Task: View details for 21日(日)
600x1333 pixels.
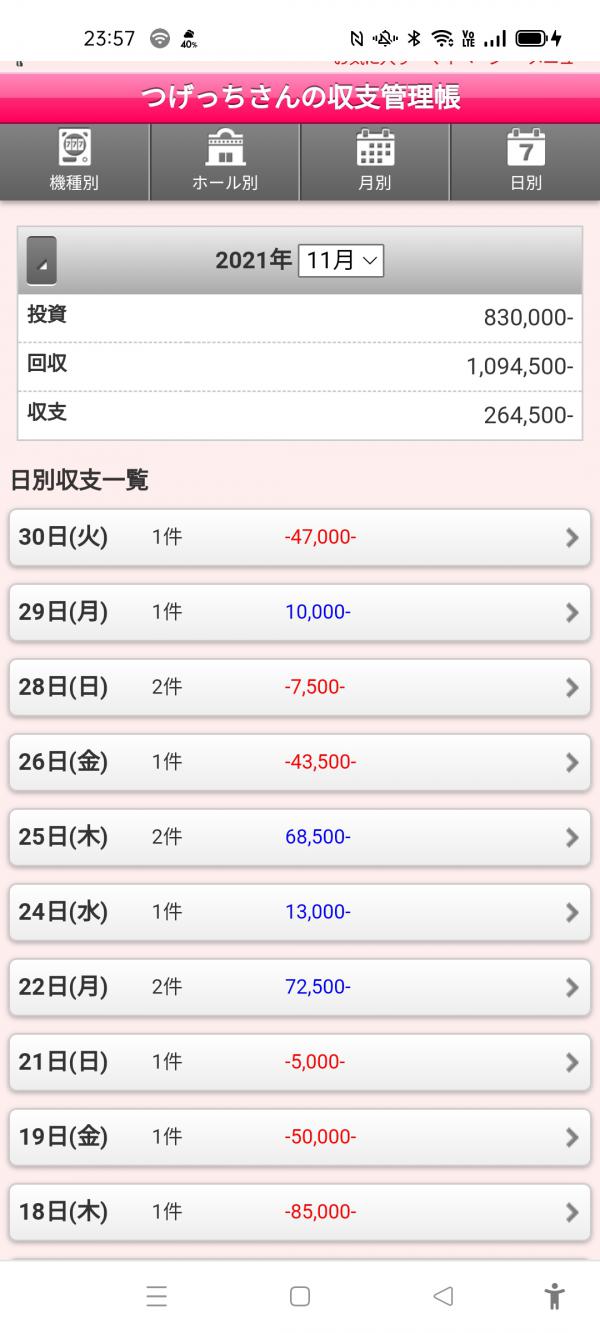Action: tap(299, 1062)
